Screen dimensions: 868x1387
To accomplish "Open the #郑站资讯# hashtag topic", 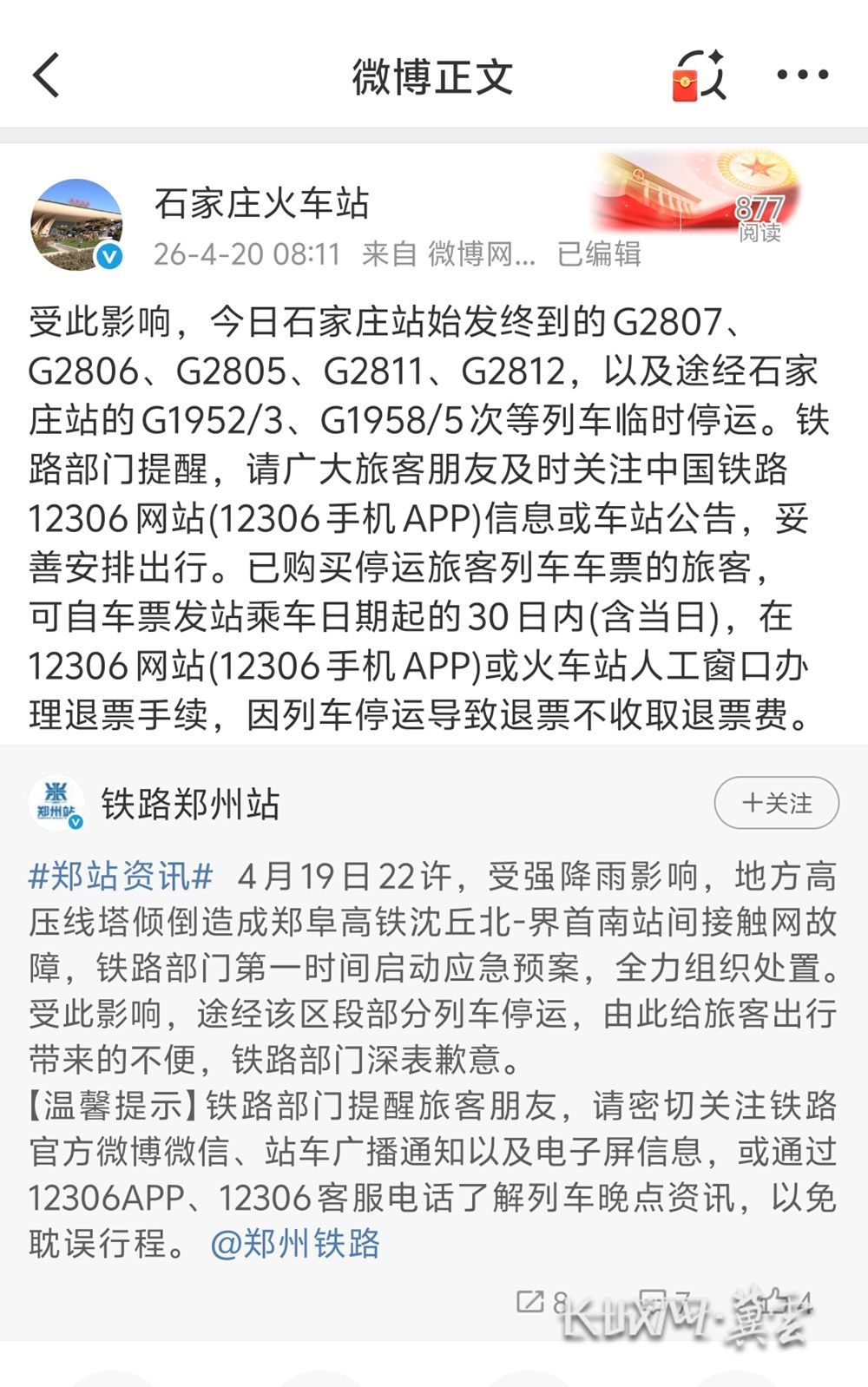I will pyautogui.click(x=121, y=877).
